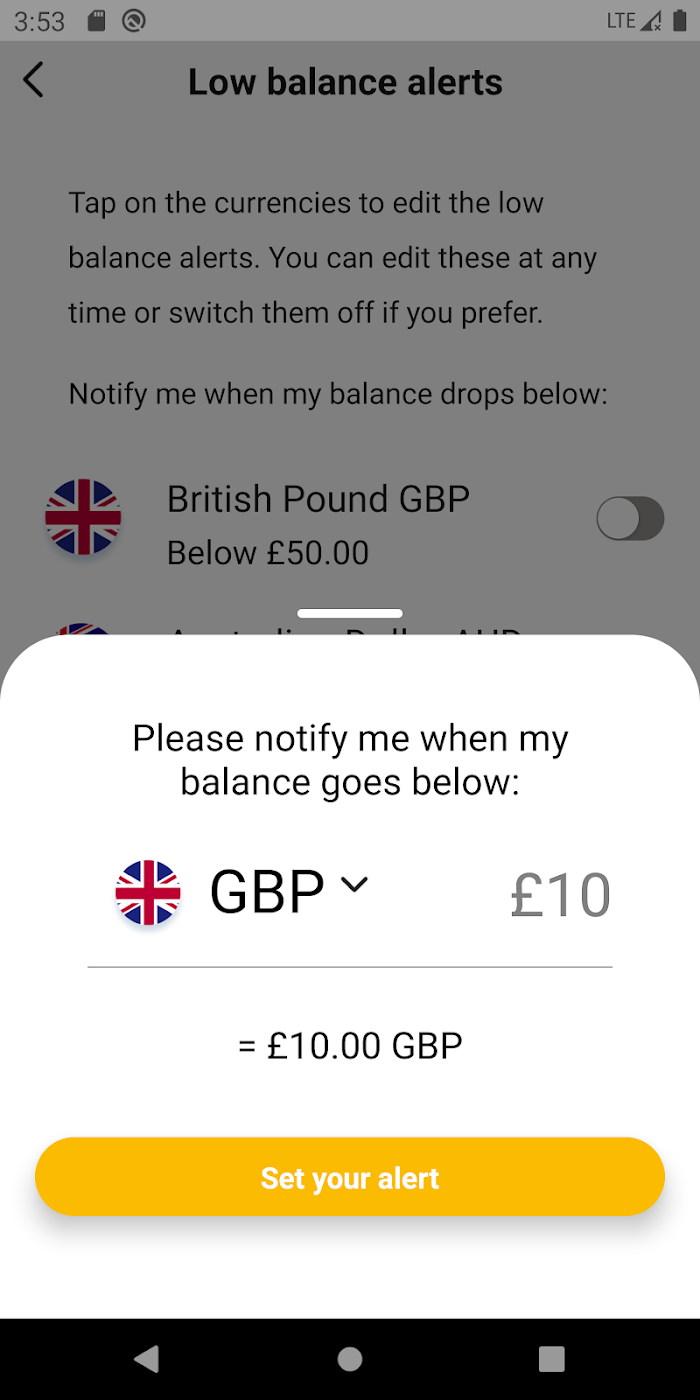Tap the Set your alert button

350,1177
